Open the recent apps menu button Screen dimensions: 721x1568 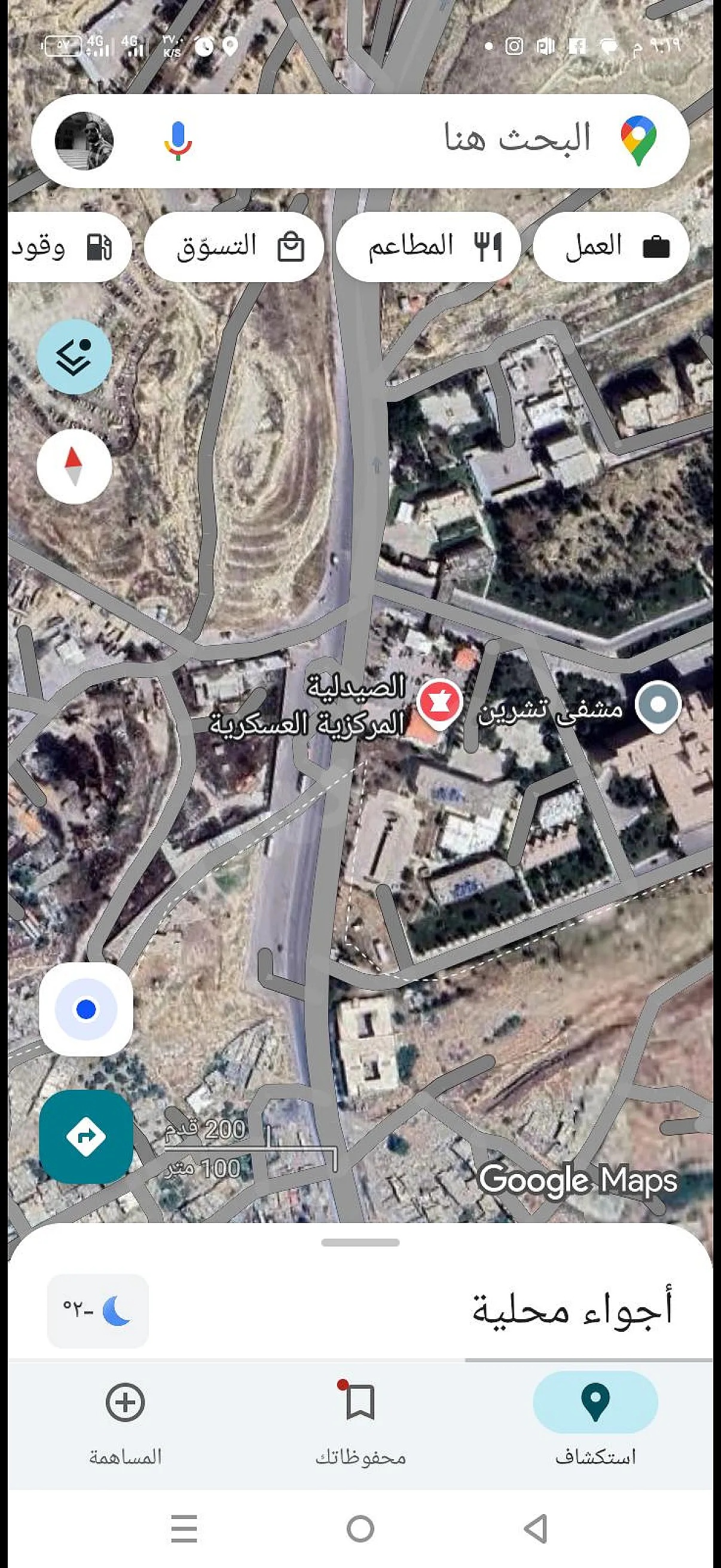coord(184,1529)
